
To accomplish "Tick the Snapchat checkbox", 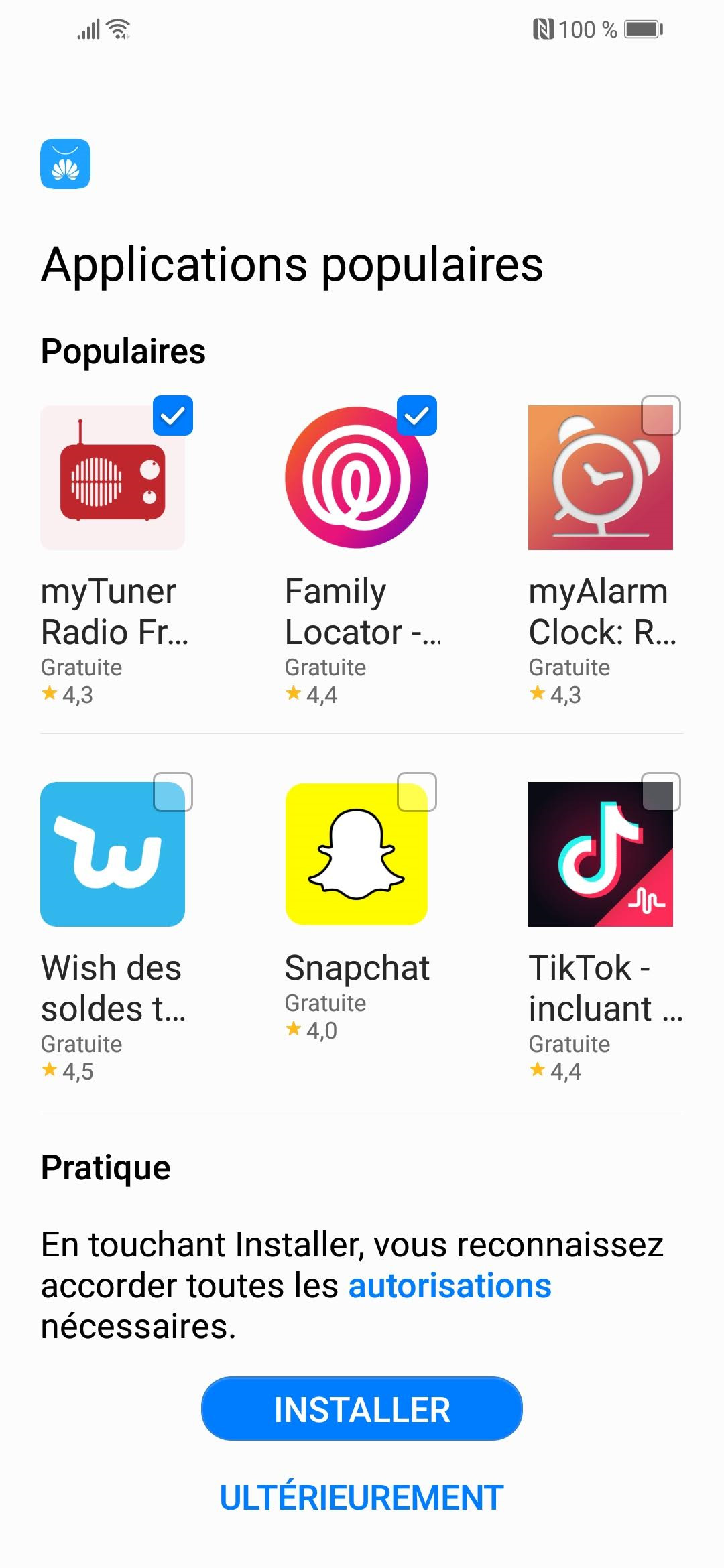I will (417, 792).
